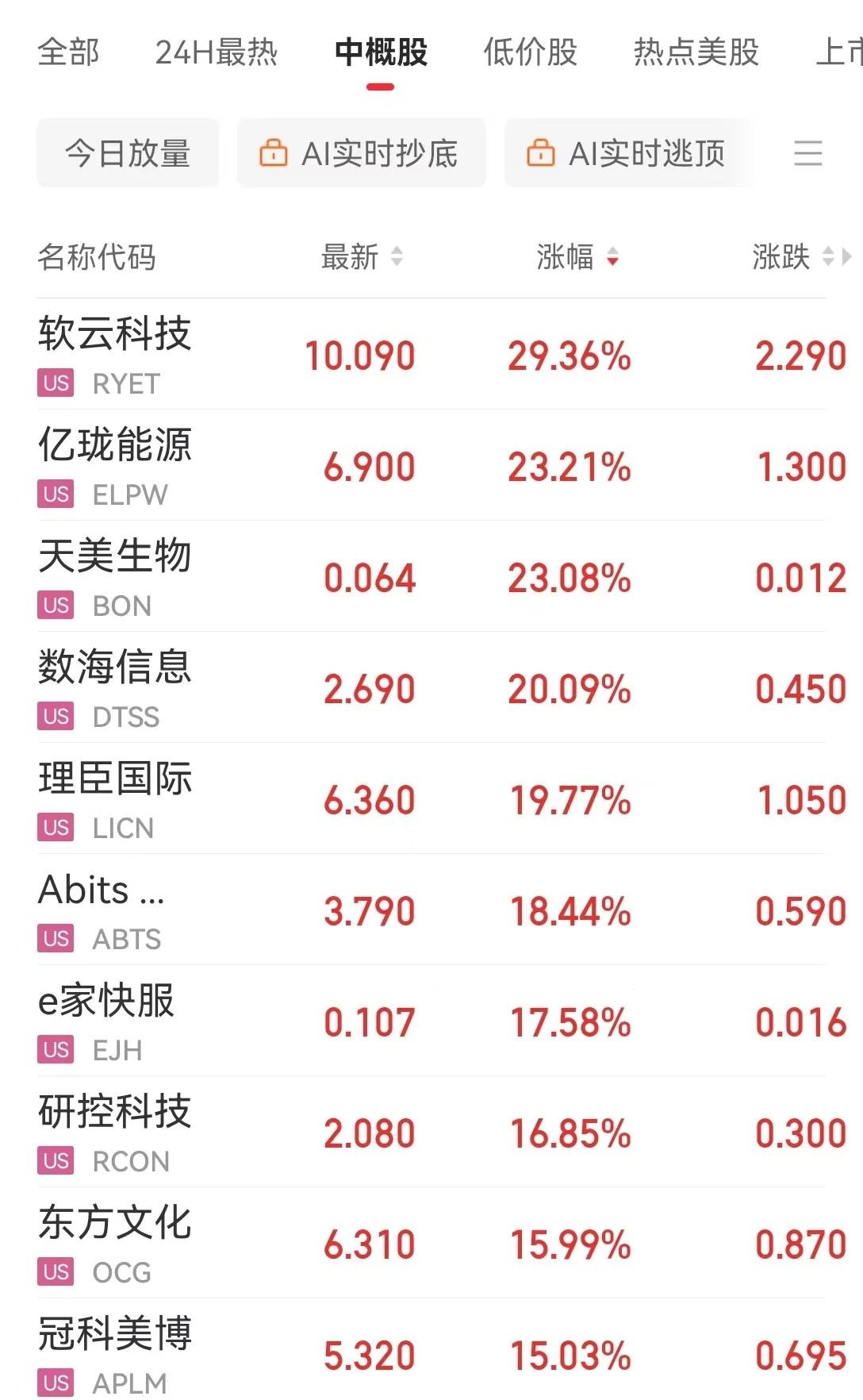Tap the 今日放量 filter chip

tap(128, 153)
